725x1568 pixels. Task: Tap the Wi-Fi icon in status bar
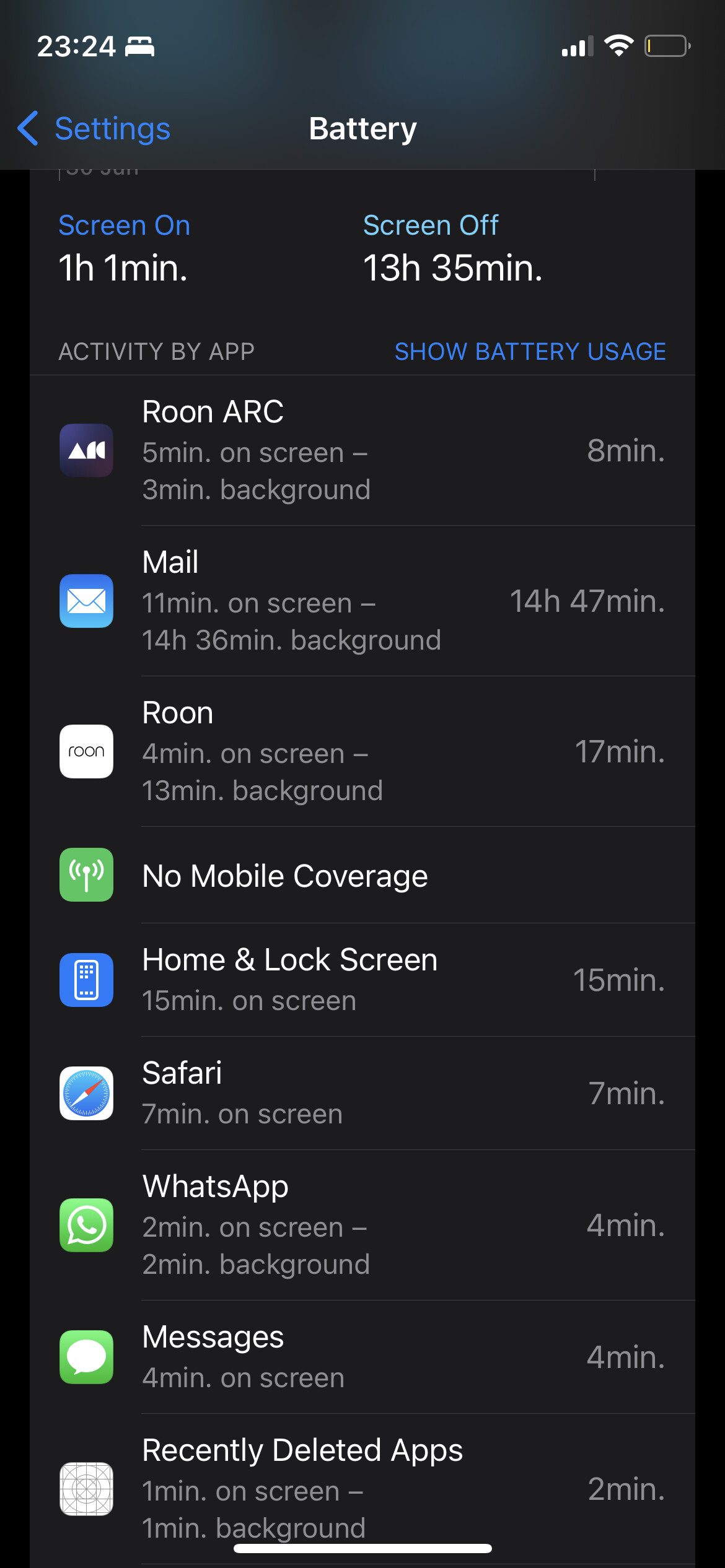coord(618,45)
